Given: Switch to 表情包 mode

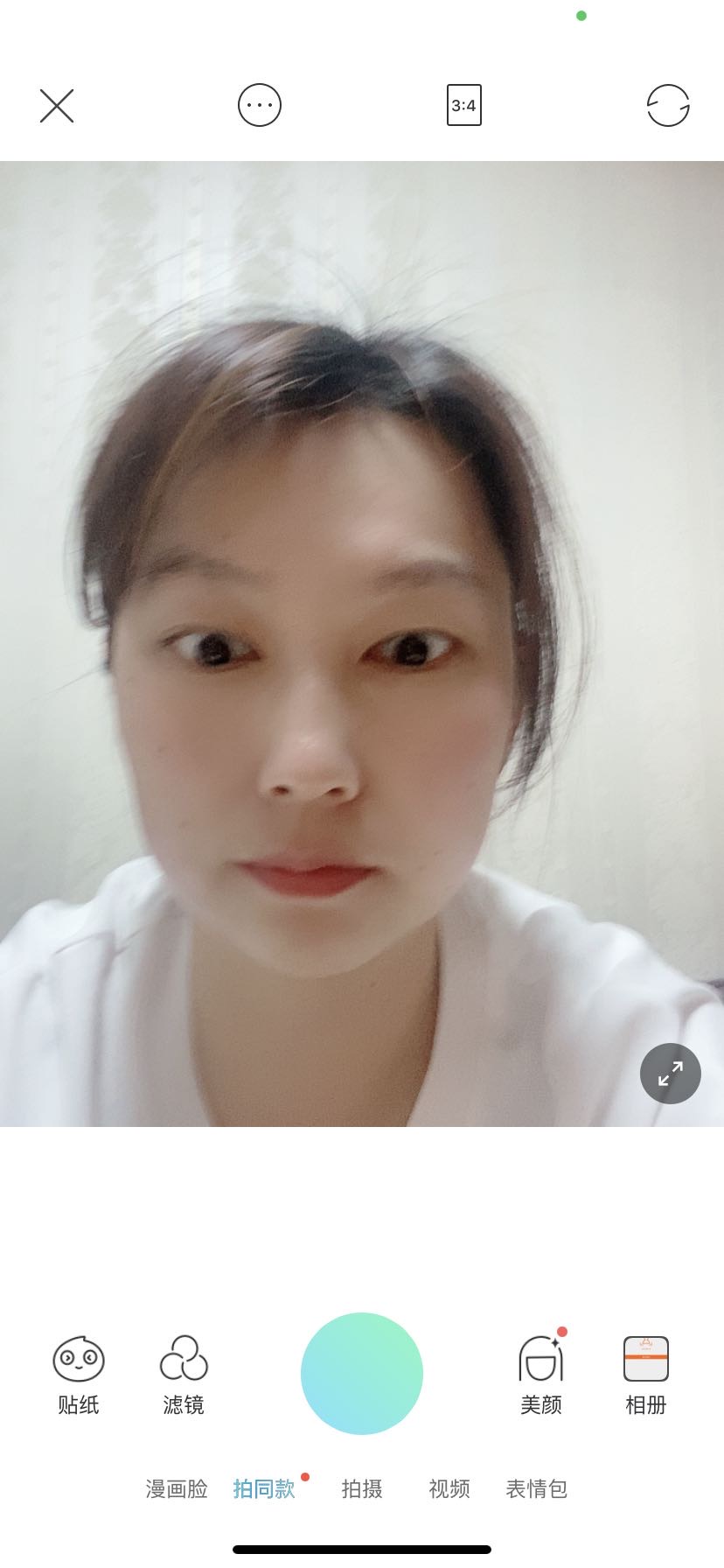Looking at the screenshot, I should [x=537, y=1488].
